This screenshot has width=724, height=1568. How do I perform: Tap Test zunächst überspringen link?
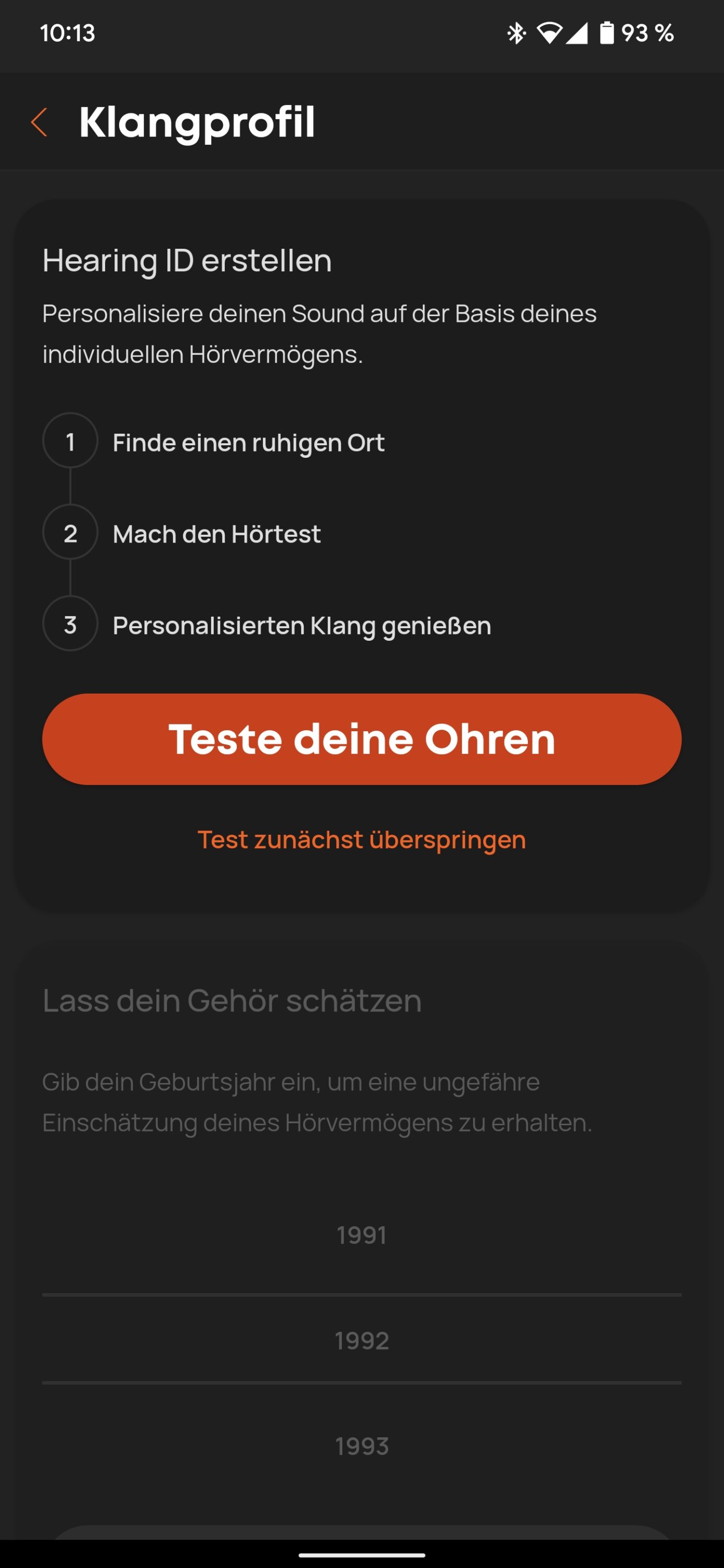tap(362, 840)
